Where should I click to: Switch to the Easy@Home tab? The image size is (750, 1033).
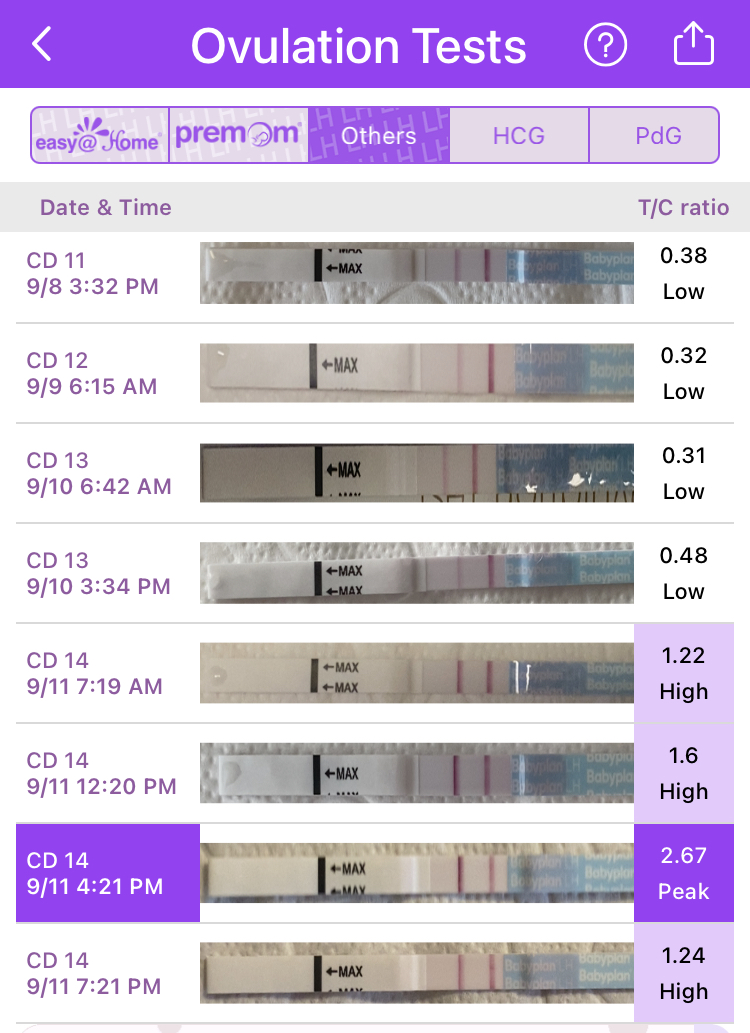99,135
